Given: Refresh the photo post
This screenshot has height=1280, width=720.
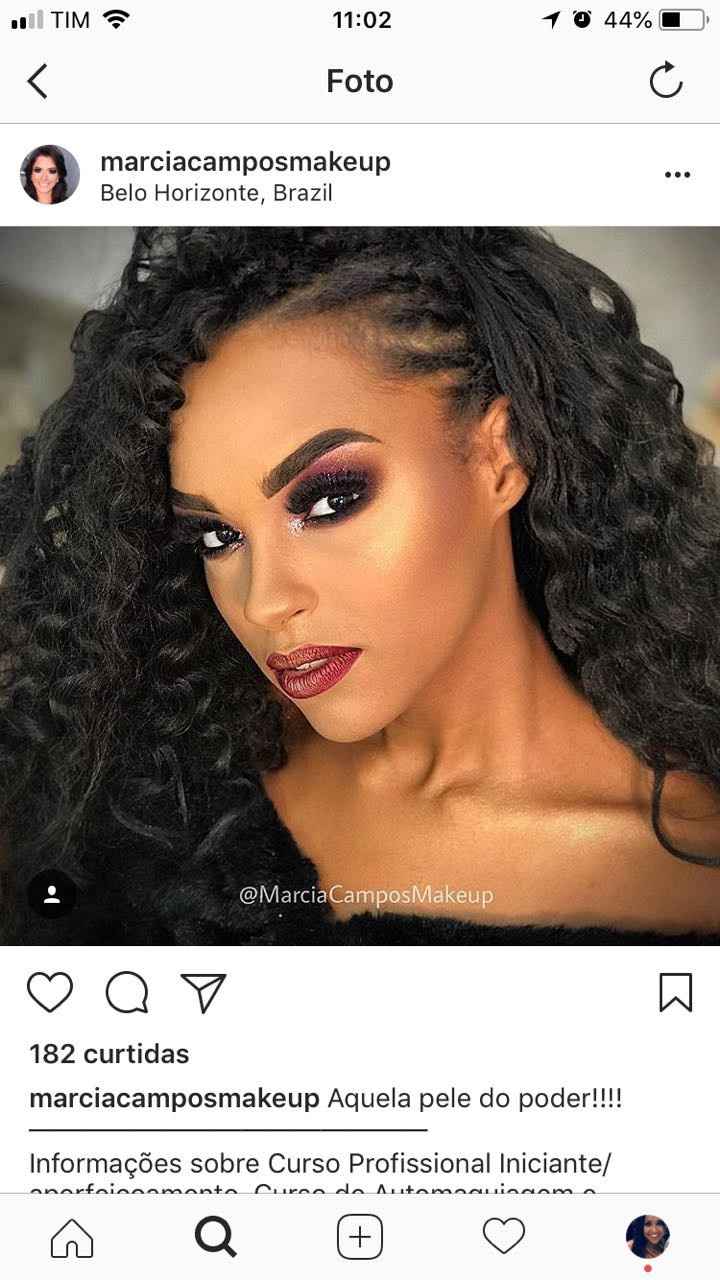Looking at the screenshot, I should click(666, 81).
